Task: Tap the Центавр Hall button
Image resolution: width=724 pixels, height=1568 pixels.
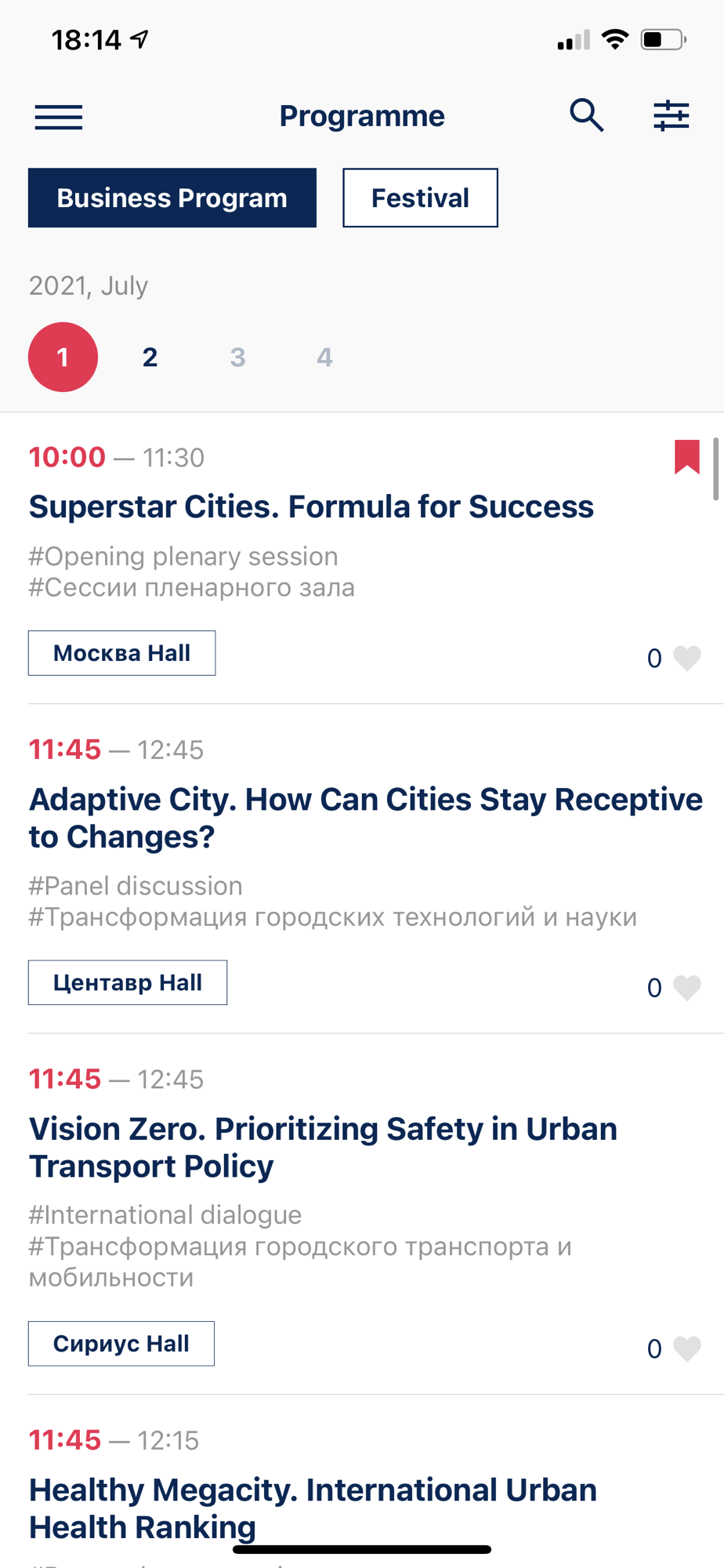Action: [x=128, y=982]
